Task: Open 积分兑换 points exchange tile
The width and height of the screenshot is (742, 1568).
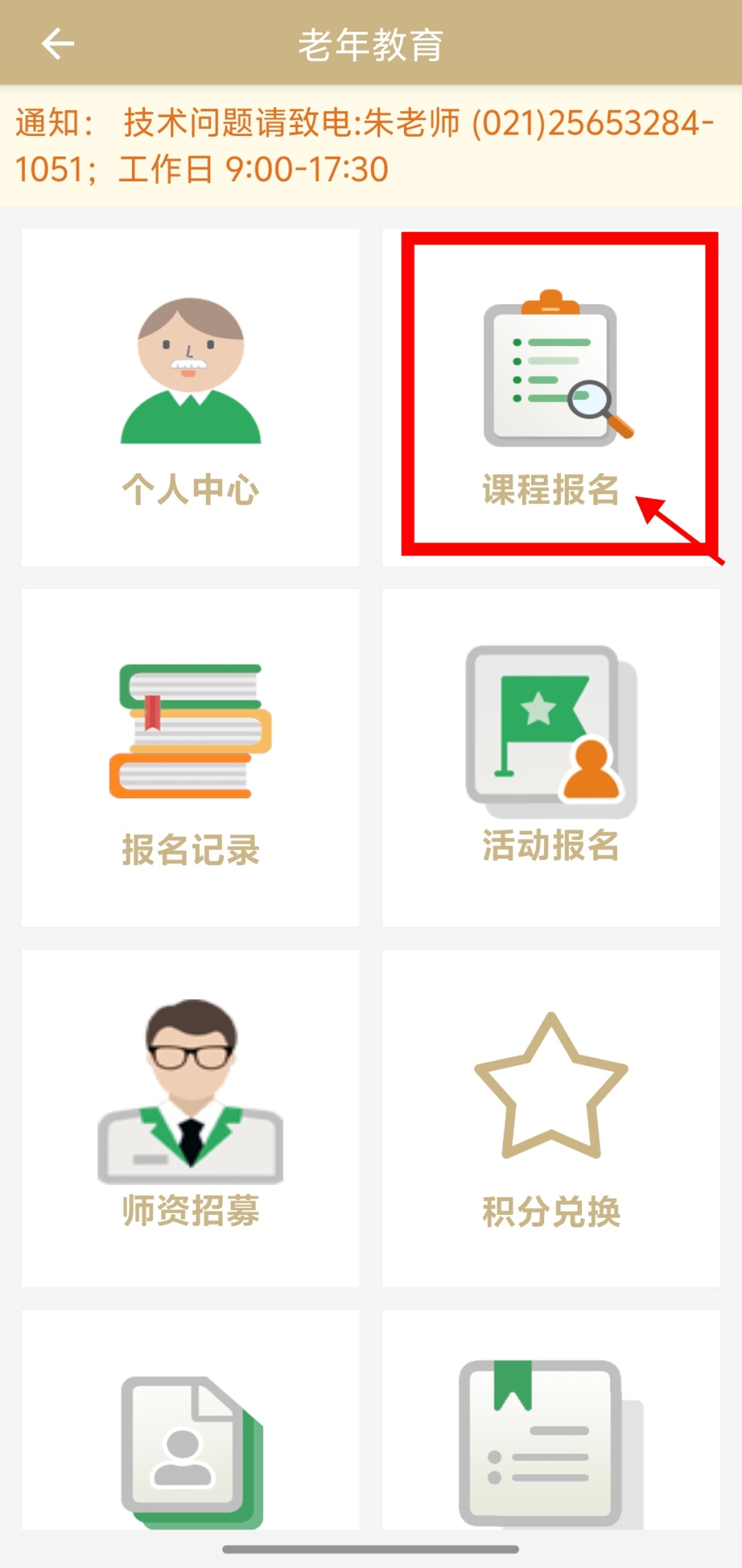Action: tap(552, 1118)
